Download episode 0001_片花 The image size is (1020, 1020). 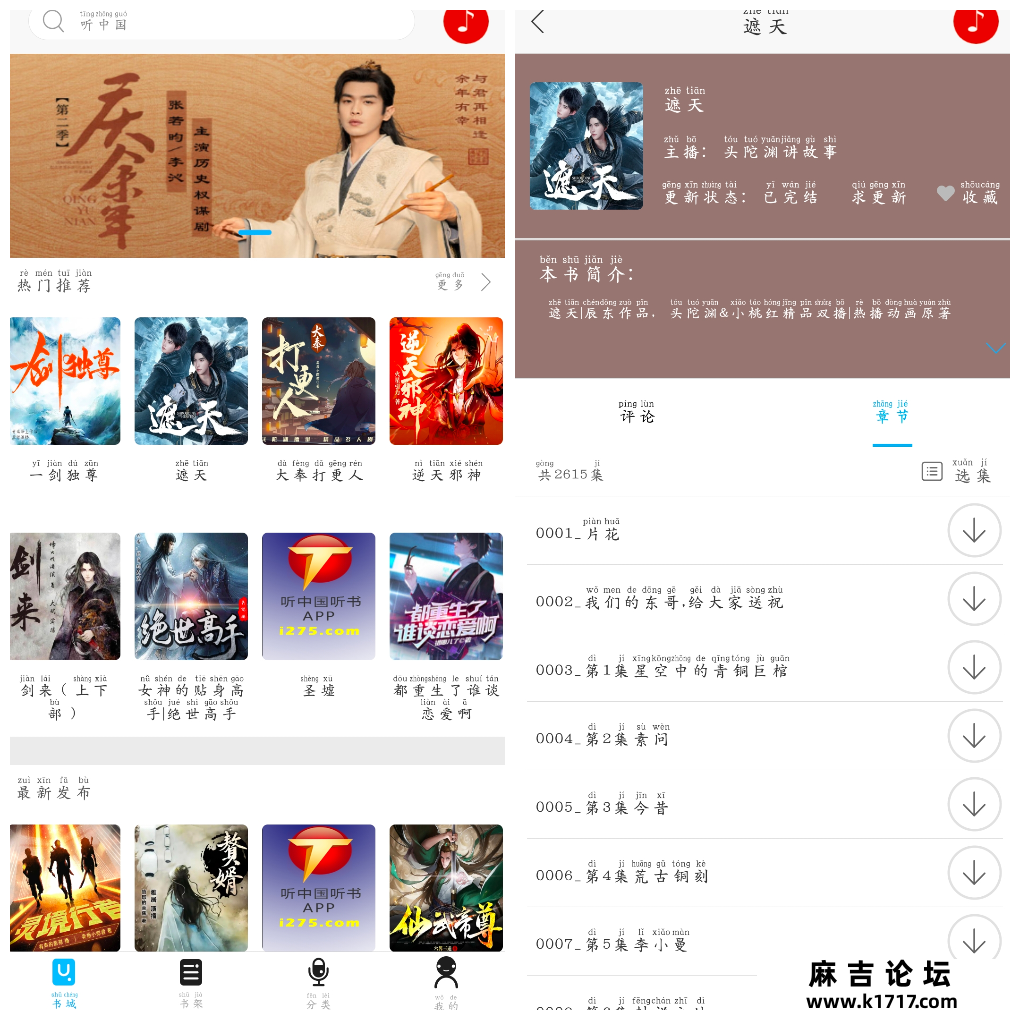click(x=974, y=531)
